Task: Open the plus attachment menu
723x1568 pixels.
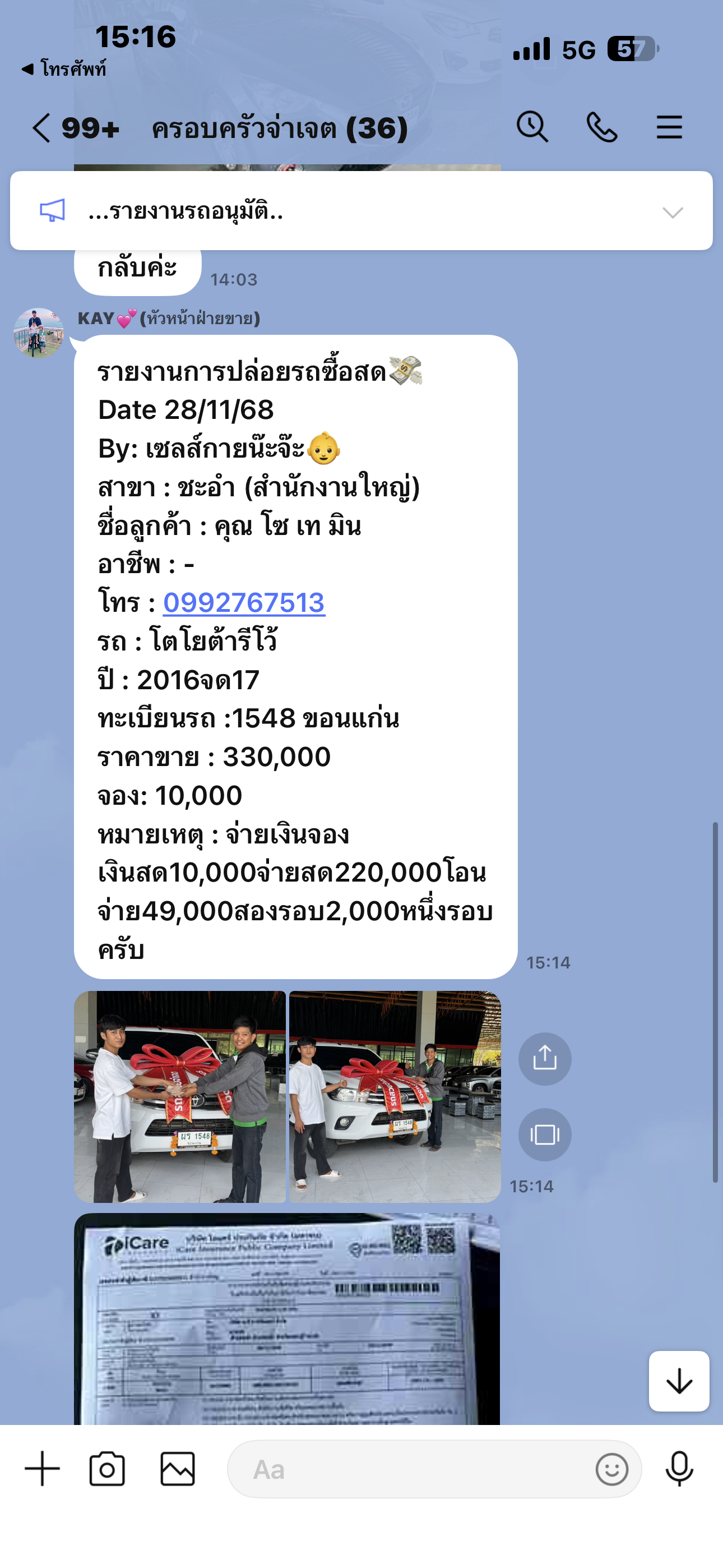Action: click(42, 1468)
